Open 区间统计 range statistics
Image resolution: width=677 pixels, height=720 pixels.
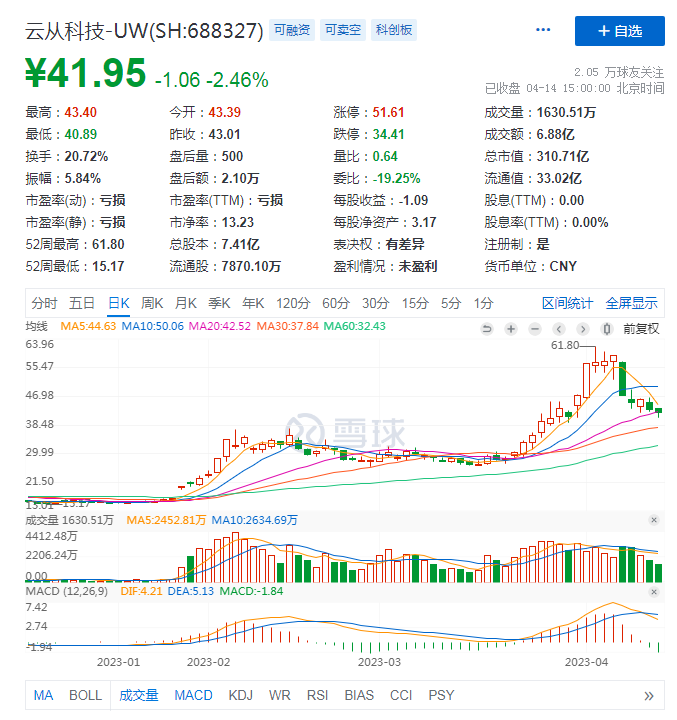click(567, 303)
